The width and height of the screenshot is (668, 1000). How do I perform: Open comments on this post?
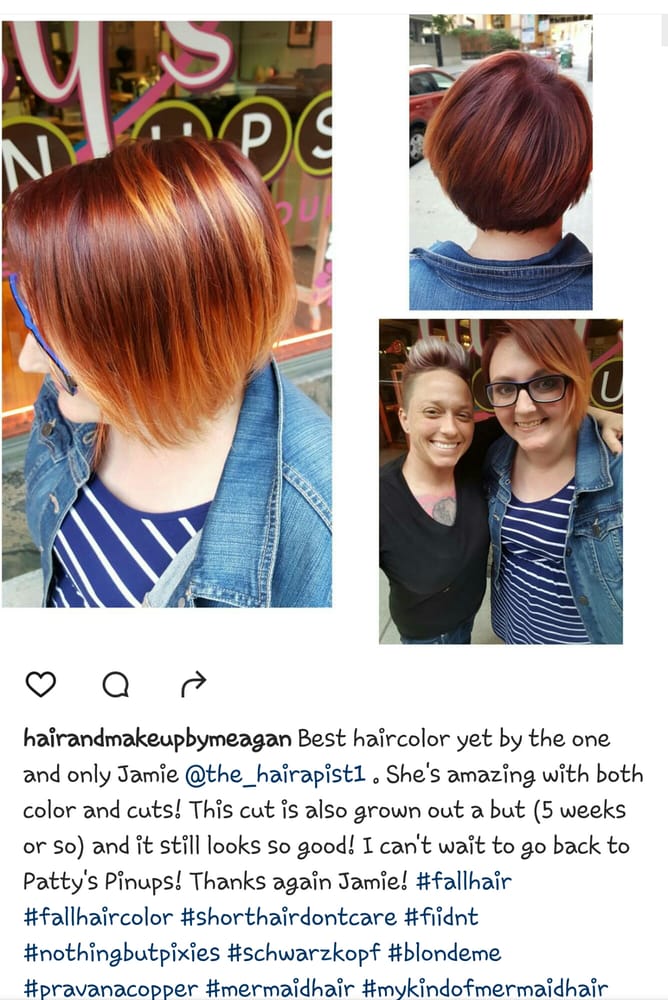click(x=116, y=684)
